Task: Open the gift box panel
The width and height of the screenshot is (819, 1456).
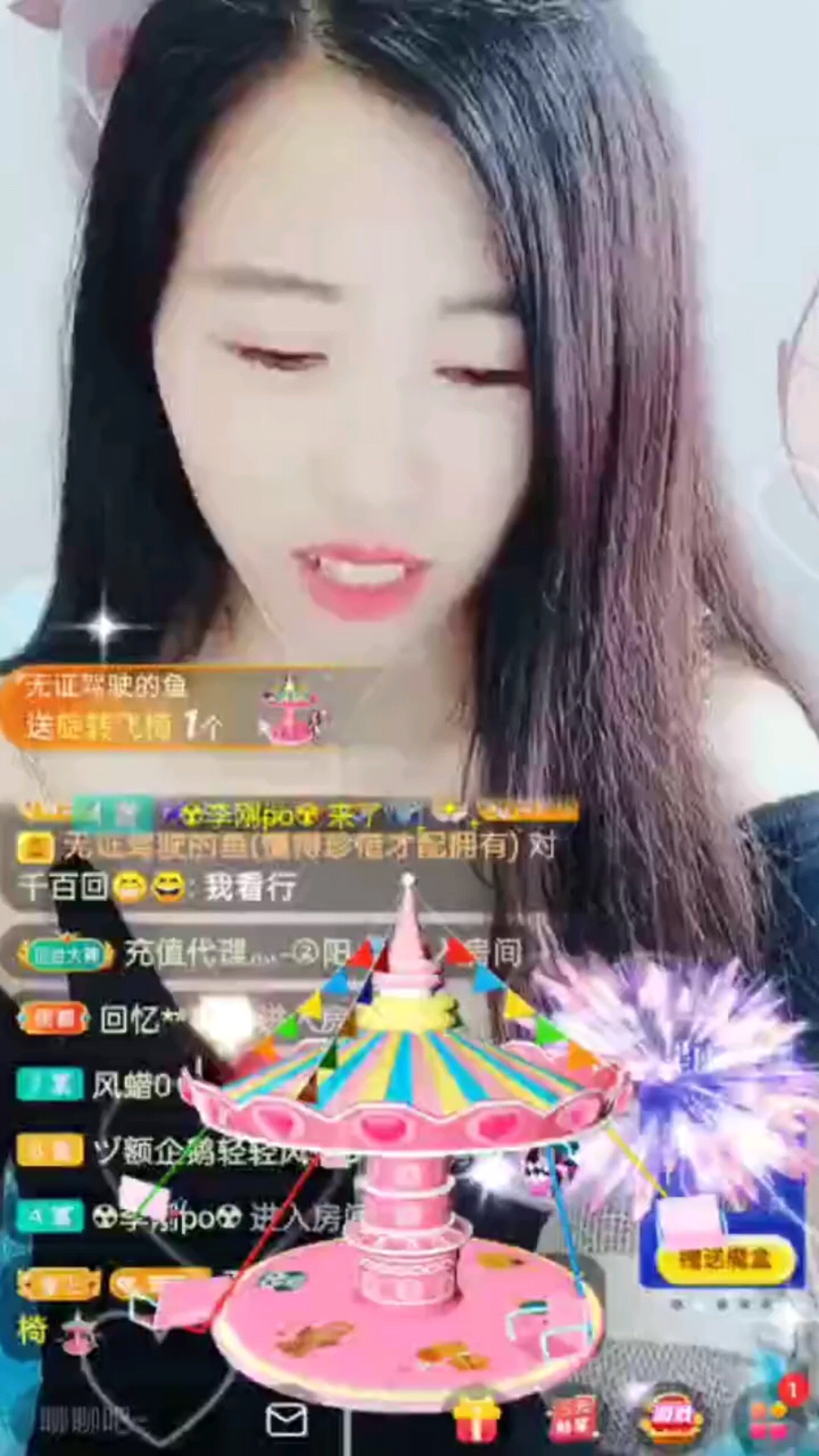Action: click(476, 1420)
